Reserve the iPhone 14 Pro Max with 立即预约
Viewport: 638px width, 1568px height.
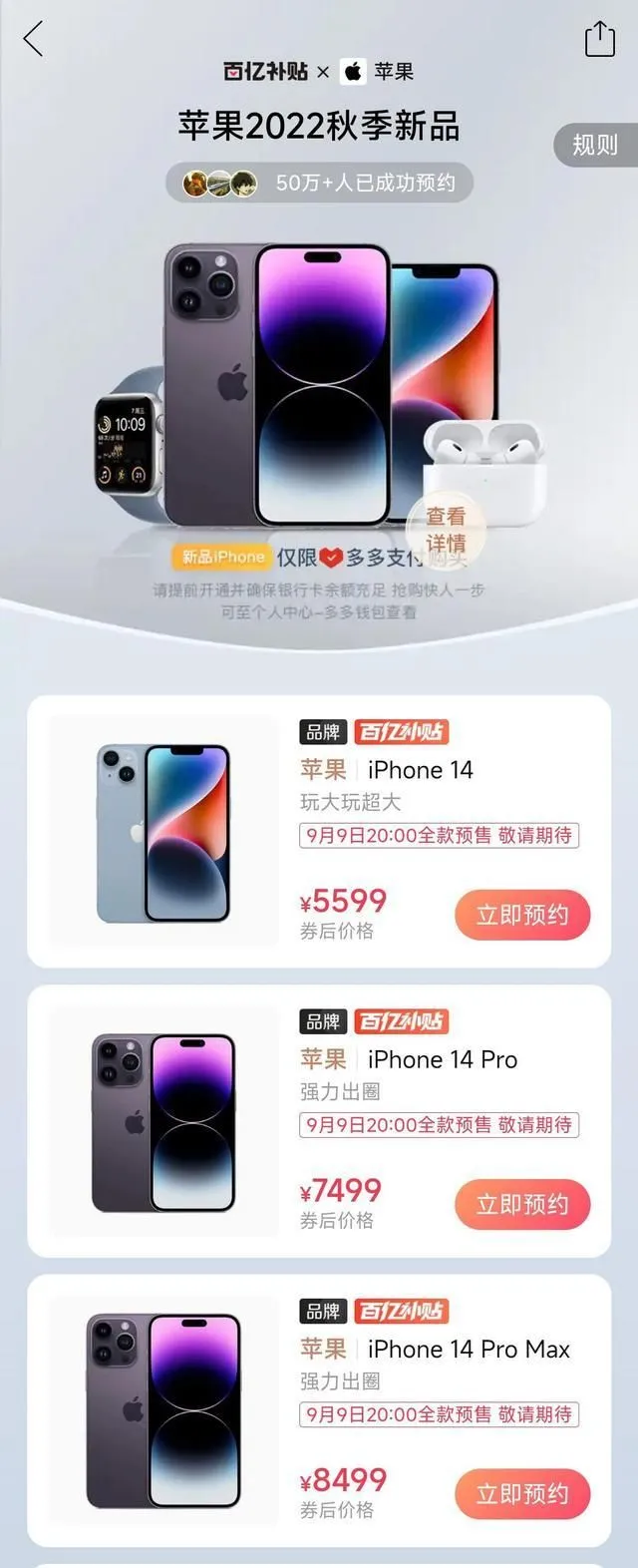click(522, 1493)
